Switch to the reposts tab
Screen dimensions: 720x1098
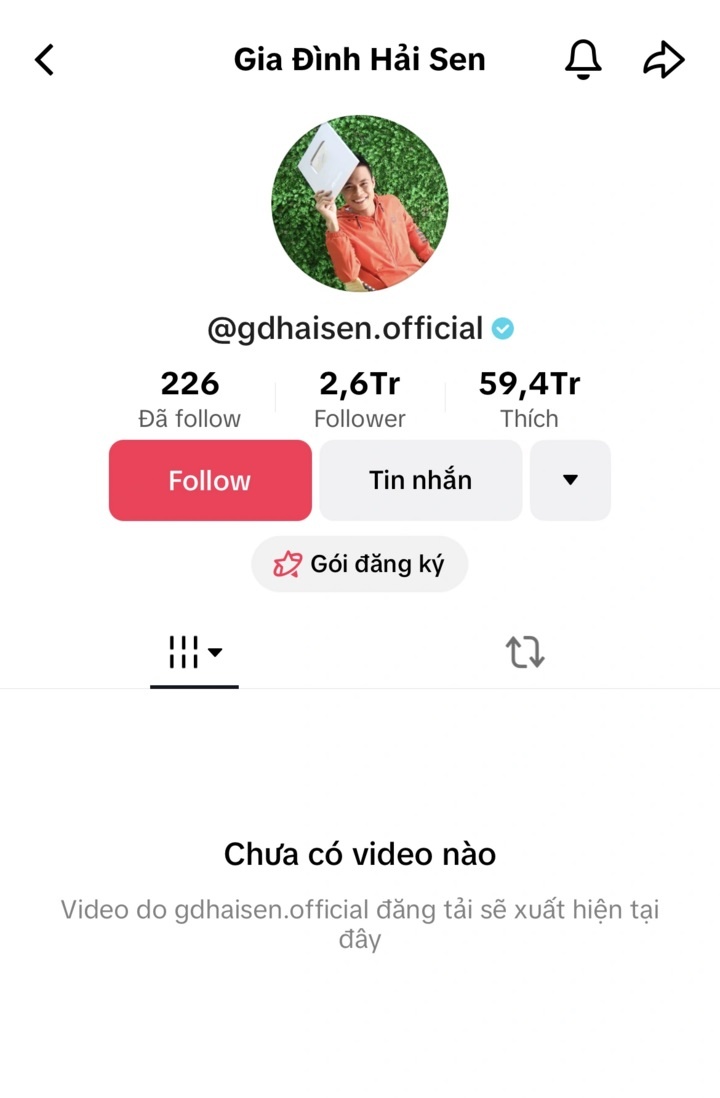tap(525, 653)
